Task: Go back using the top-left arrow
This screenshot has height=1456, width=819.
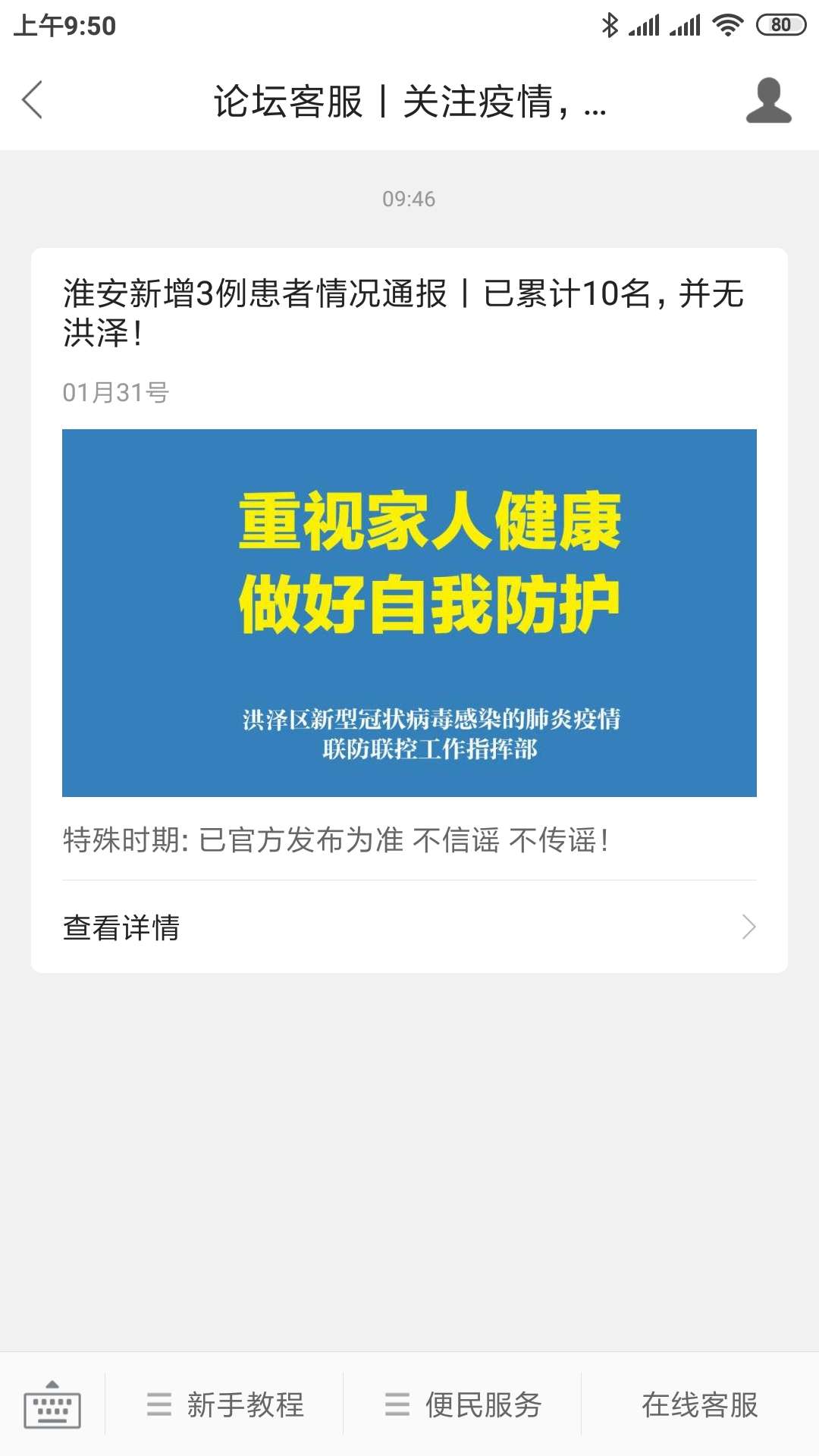Action: (x=33, y=100)
